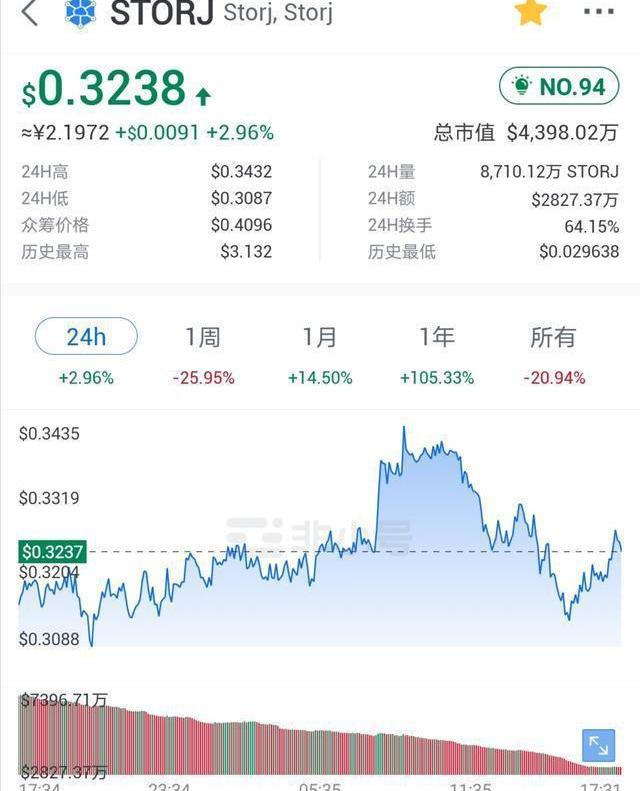This screenshot has width=640, height=791.
Task: View 所有 time price history
Action: pos(553,337)
